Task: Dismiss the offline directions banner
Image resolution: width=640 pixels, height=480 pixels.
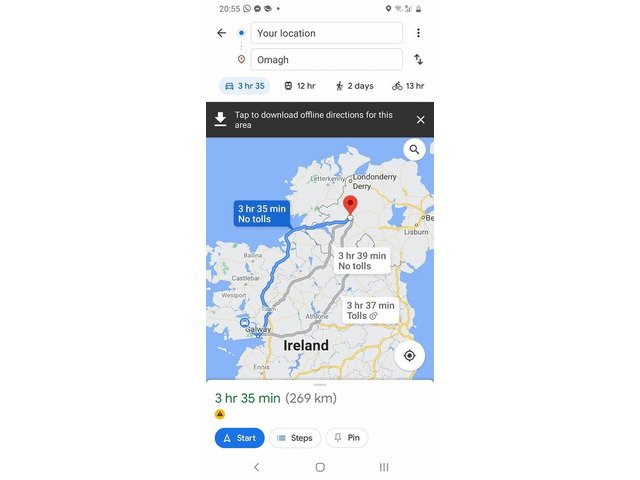Action: pos(420,120)
